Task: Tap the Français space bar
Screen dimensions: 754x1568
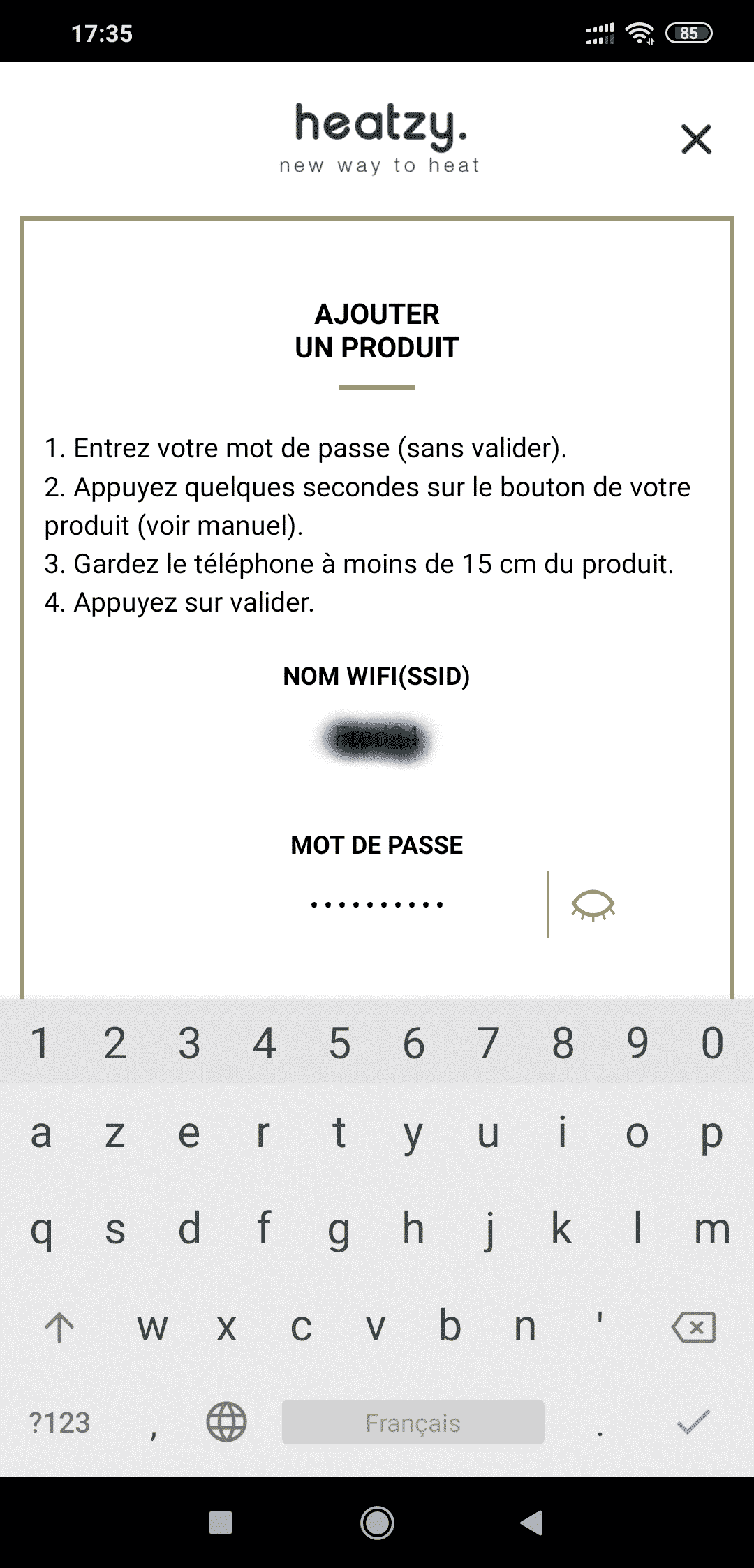Action: (x=413, y=1423)
